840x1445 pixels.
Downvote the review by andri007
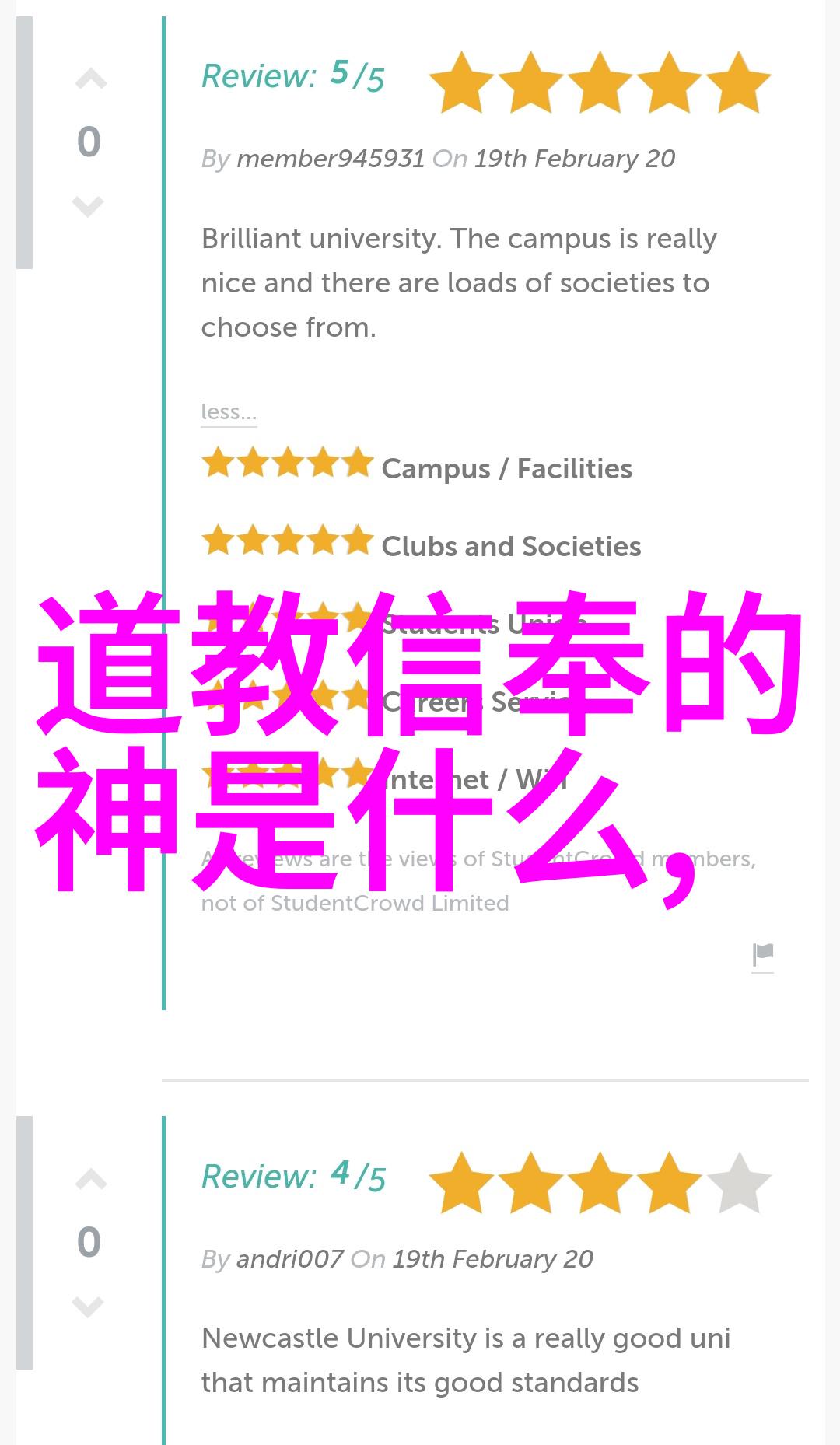point(88,1307)
